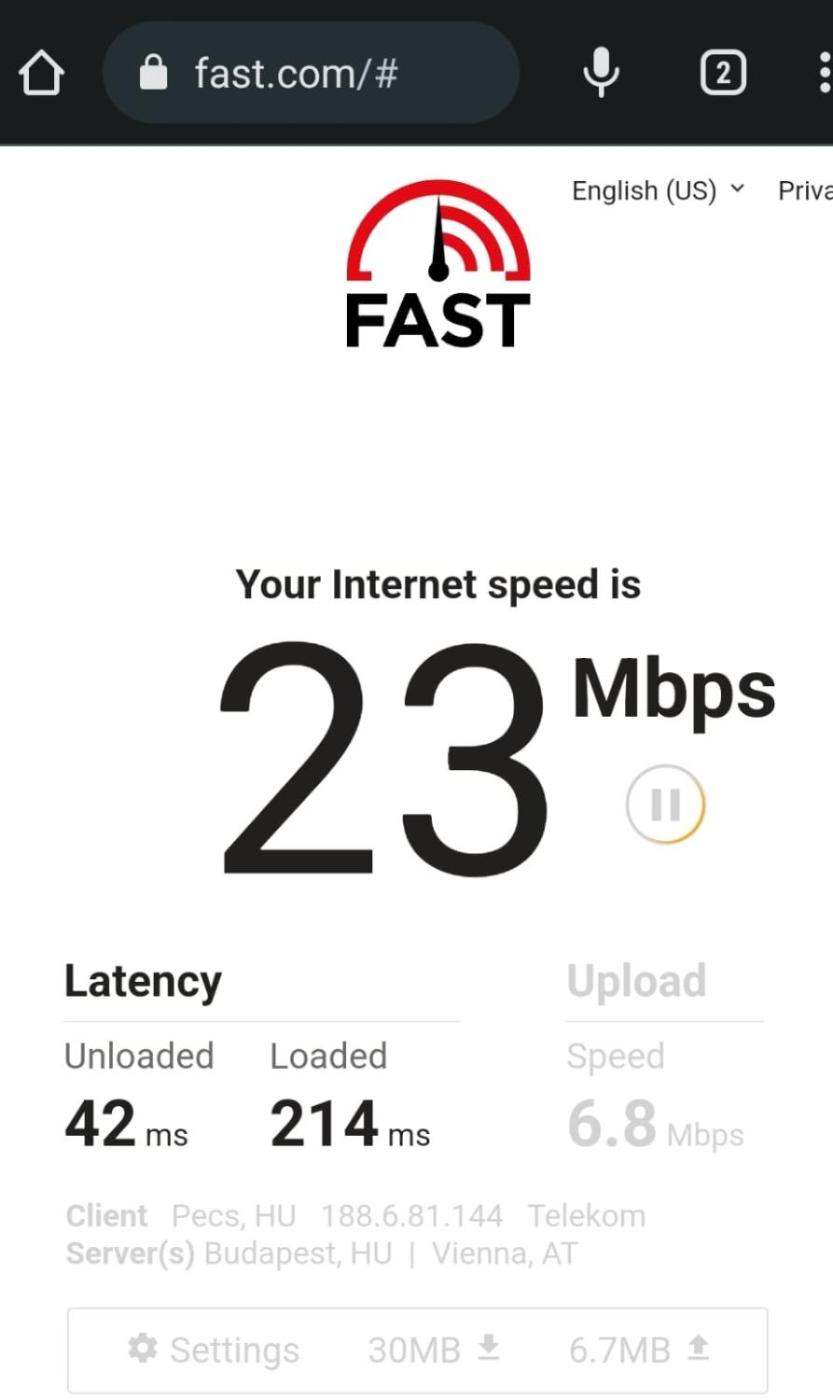
Task: Open the Privacy link
Action: click(x=804, y=191)
